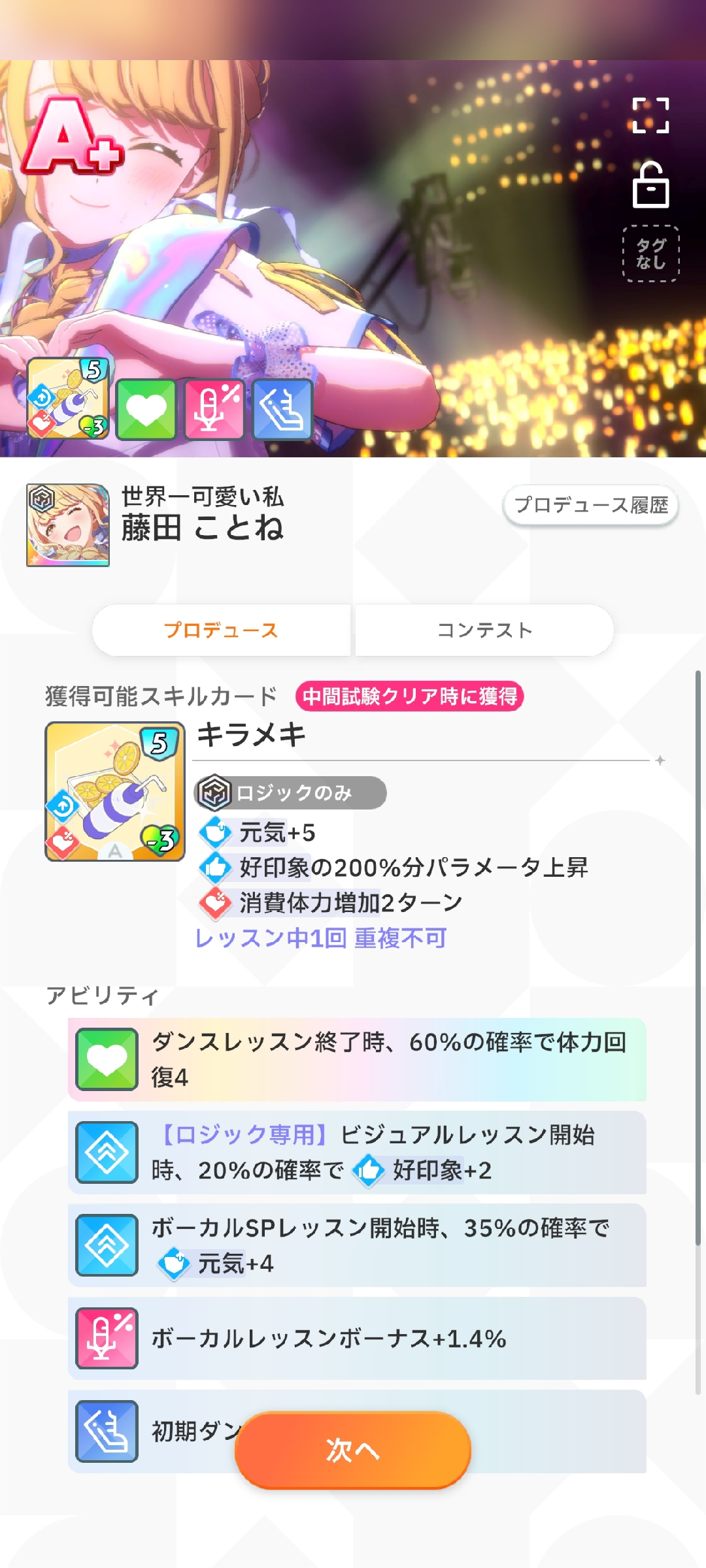Tap the pink vocal microphone icon on image
Viewport: 706px width, 1568px height.
(x=214, y=410)
